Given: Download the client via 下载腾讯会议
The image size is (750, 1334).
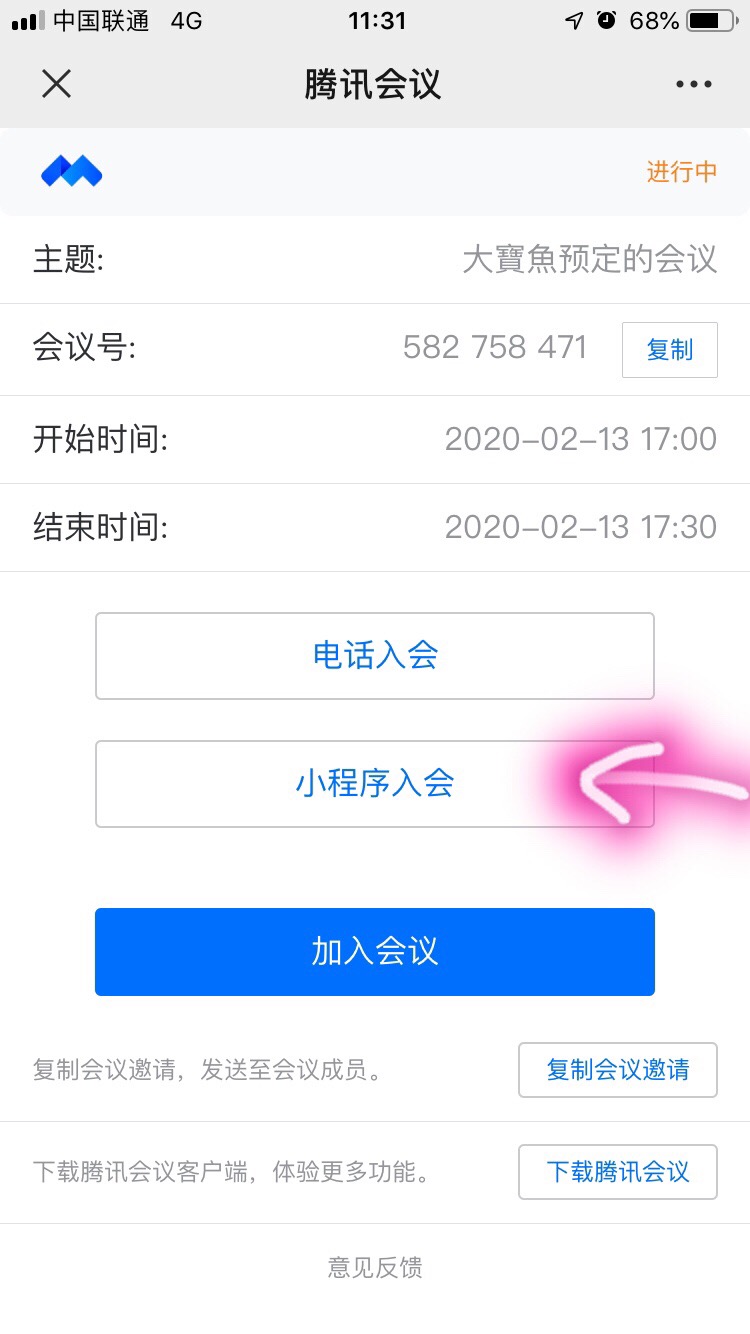Looking at the screenshot, I should [617, 1171].
